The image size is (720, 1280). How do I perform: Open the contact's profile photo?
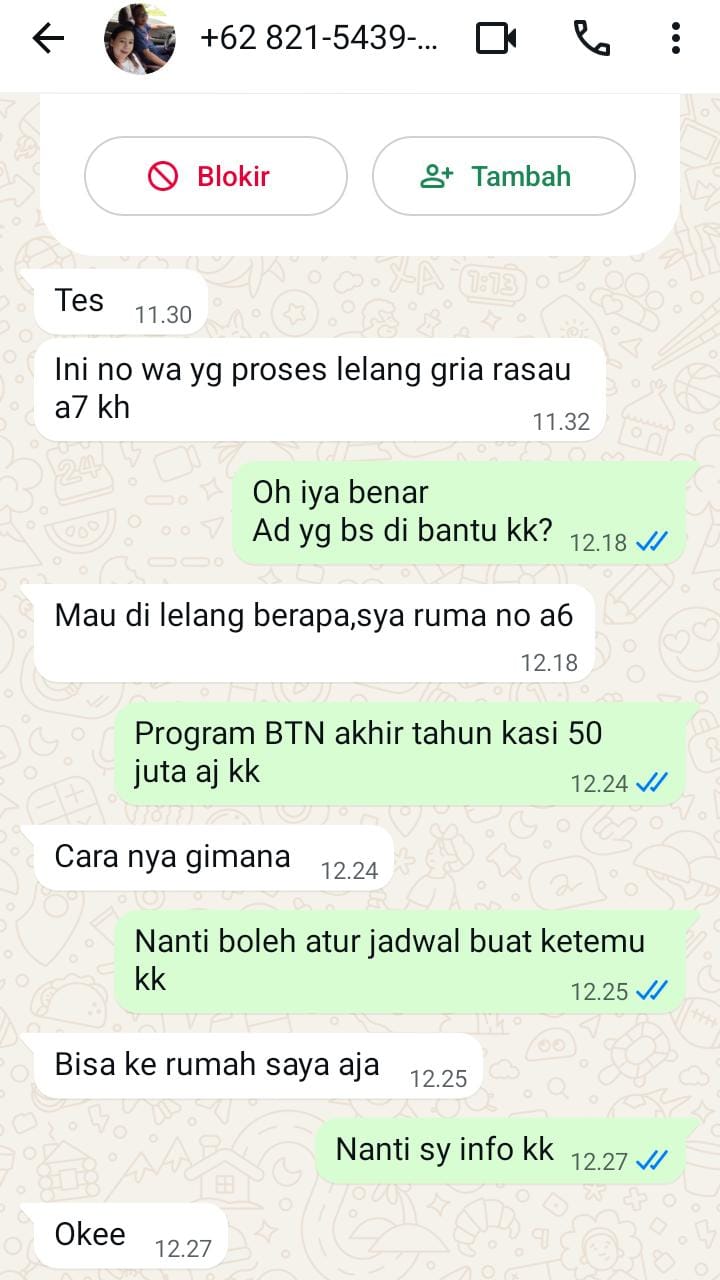tap(140, 39)
